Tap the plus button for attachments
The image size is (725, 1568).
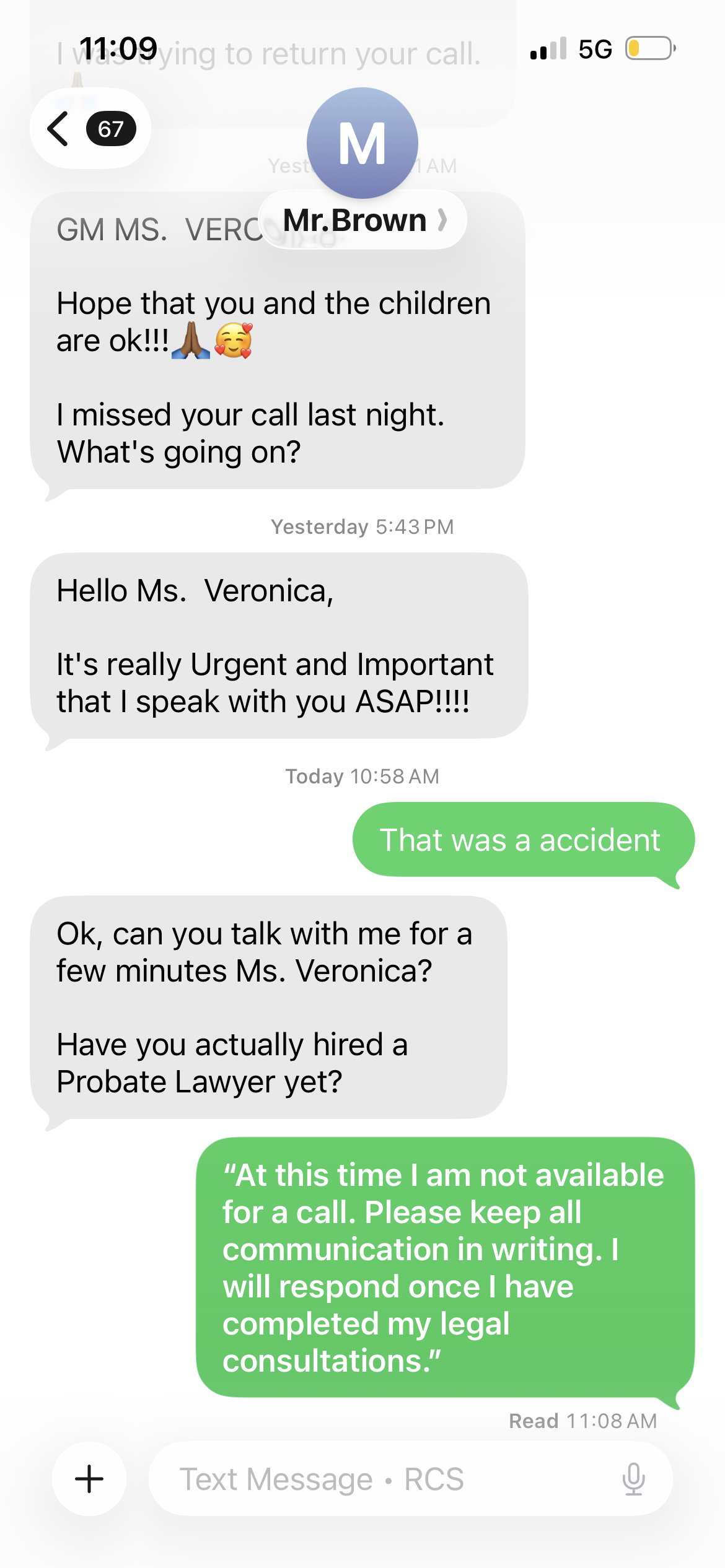[89, 1479]
